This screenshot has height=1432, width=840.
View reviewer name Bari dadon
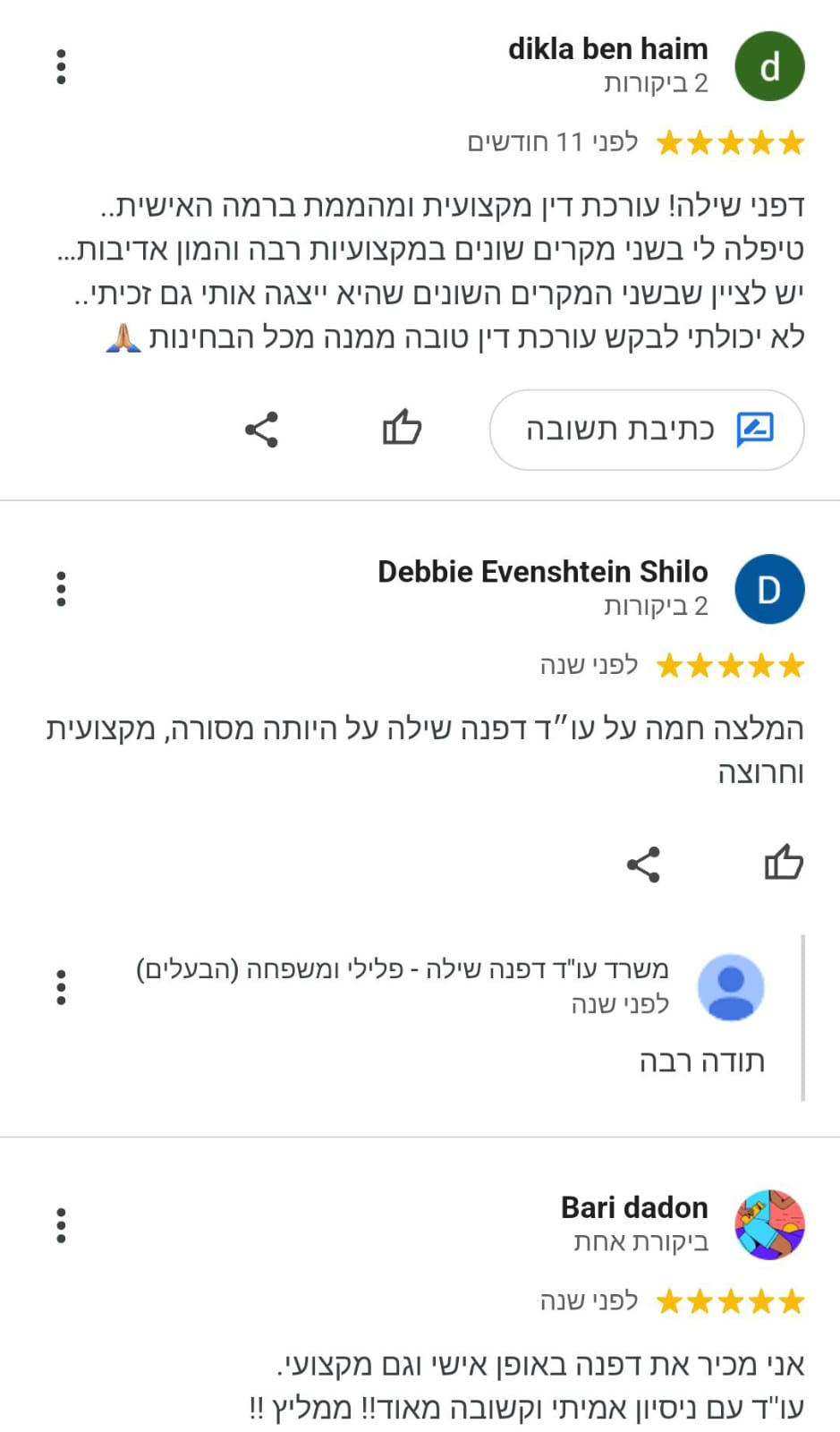[634, 1207]
